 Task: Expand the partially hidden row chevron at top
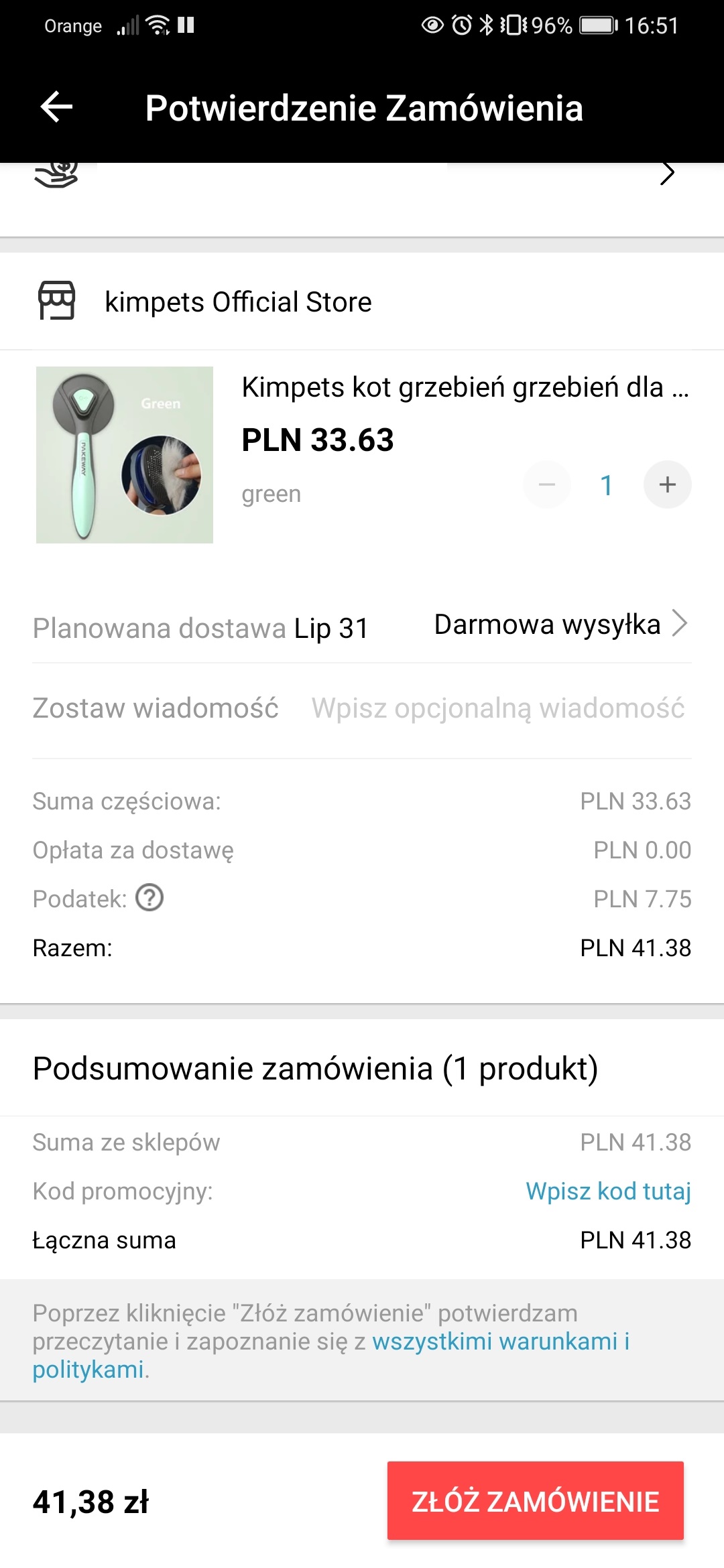pos(667,174)
